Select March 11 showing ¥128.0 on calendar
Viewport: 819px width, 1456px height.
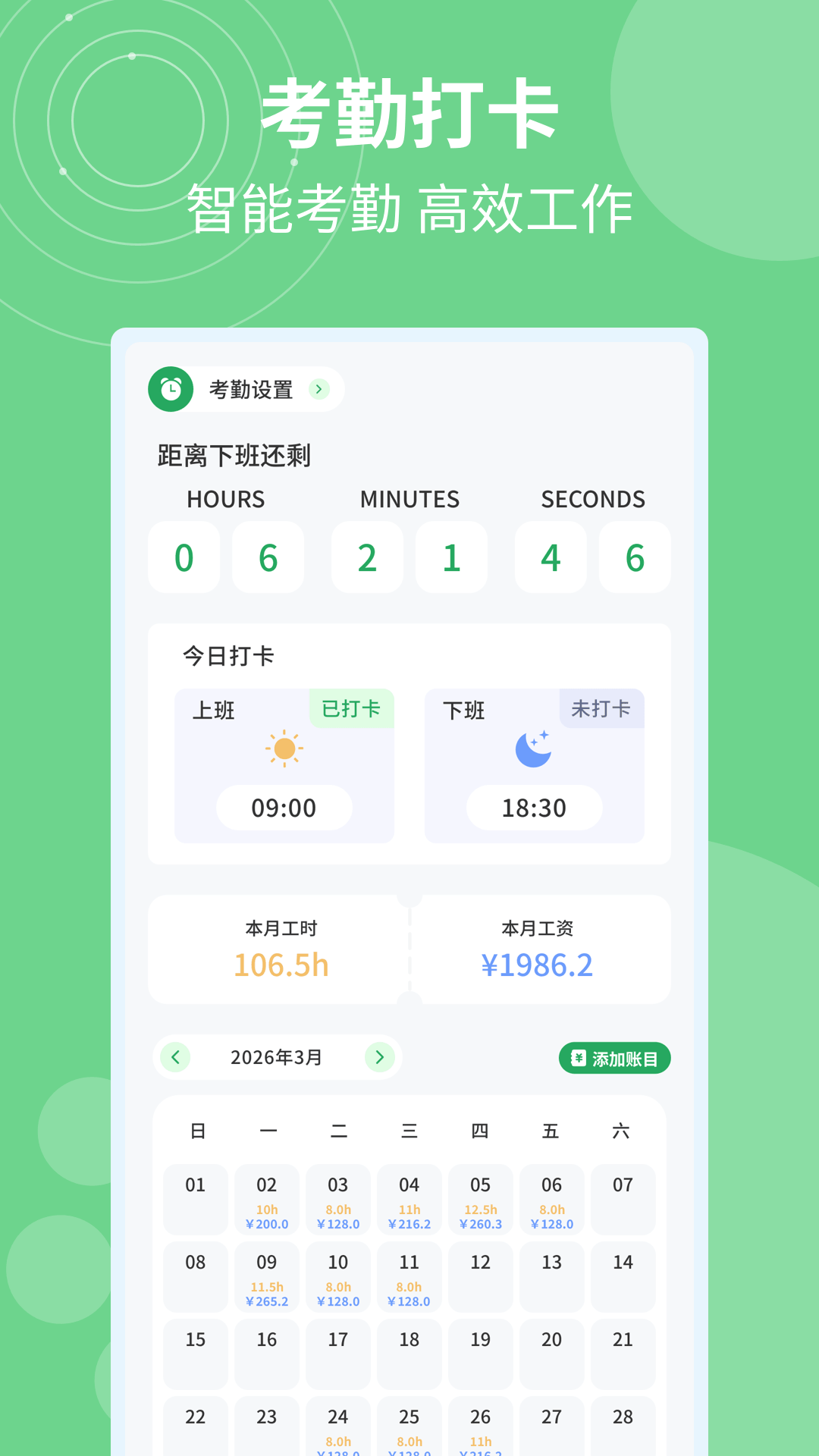click(x=409, y=1276)
